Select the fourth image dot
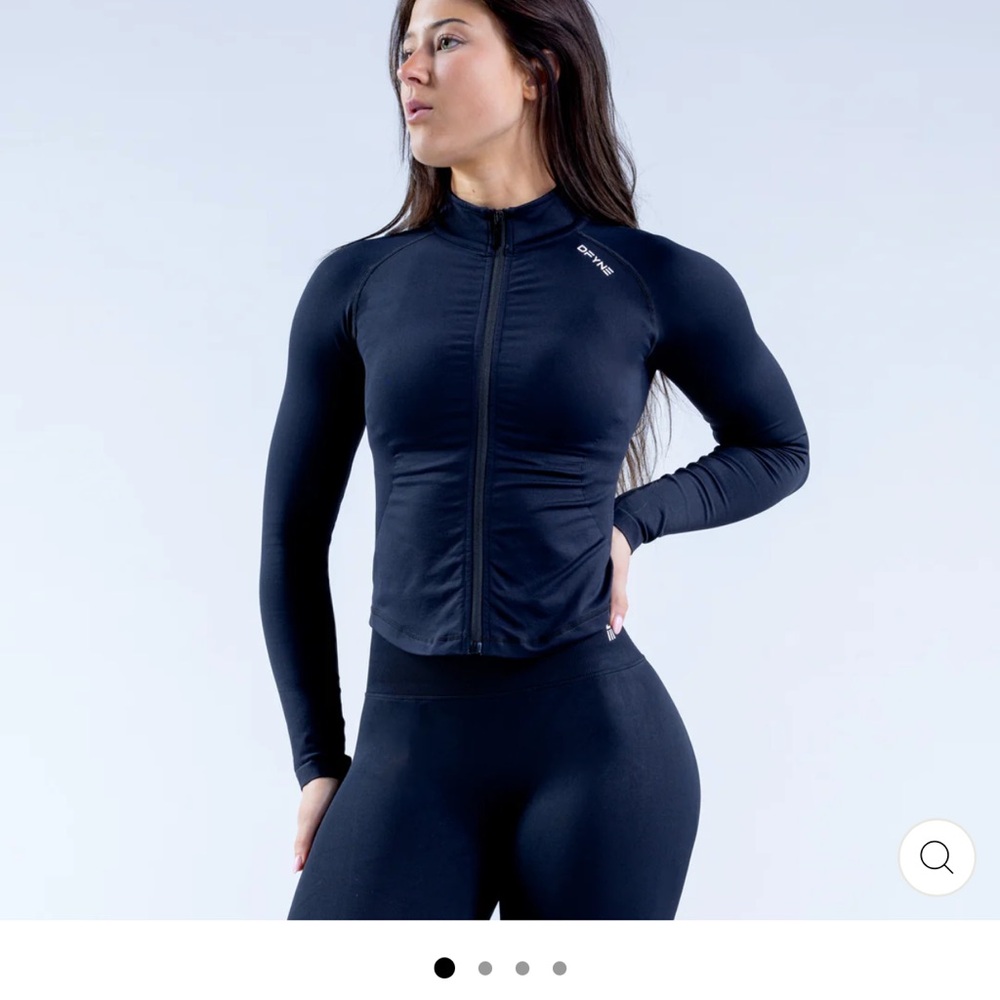Viewport: 1000px width, 1000px height. [x=559, y=968]
